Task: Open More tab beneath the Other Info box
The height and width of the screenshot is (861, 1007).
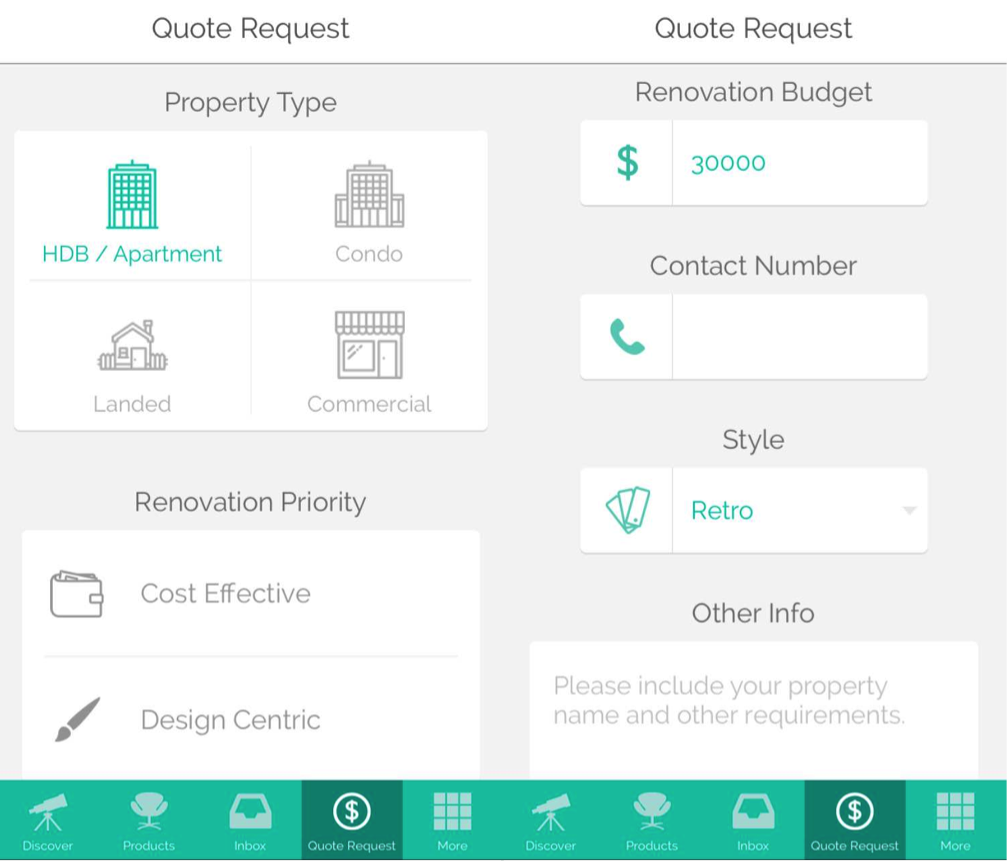Action: (x=955, y=821)
